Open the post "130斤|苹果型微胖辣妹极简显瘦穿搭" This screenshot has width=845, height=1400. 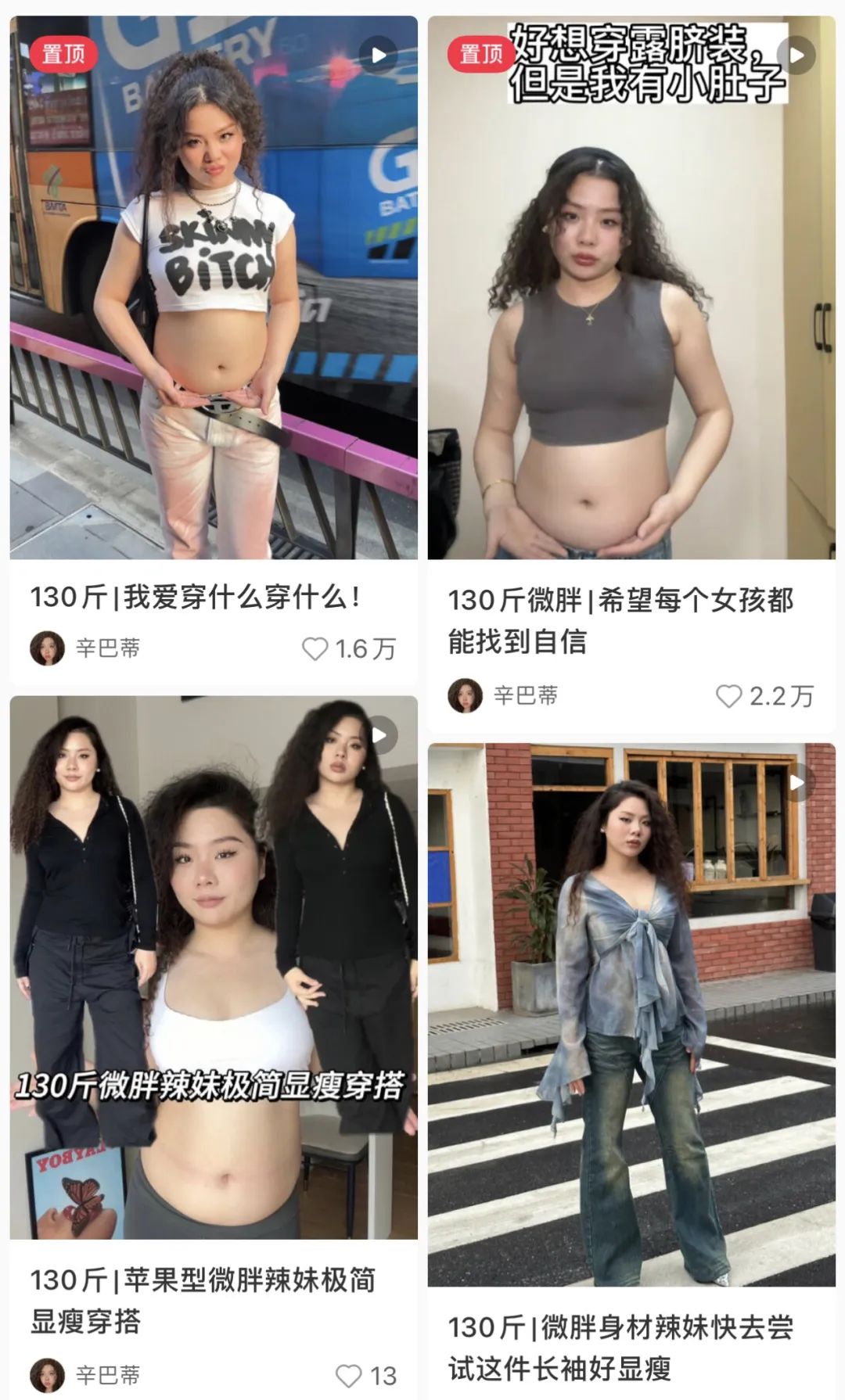click(x=203, y=1300)
